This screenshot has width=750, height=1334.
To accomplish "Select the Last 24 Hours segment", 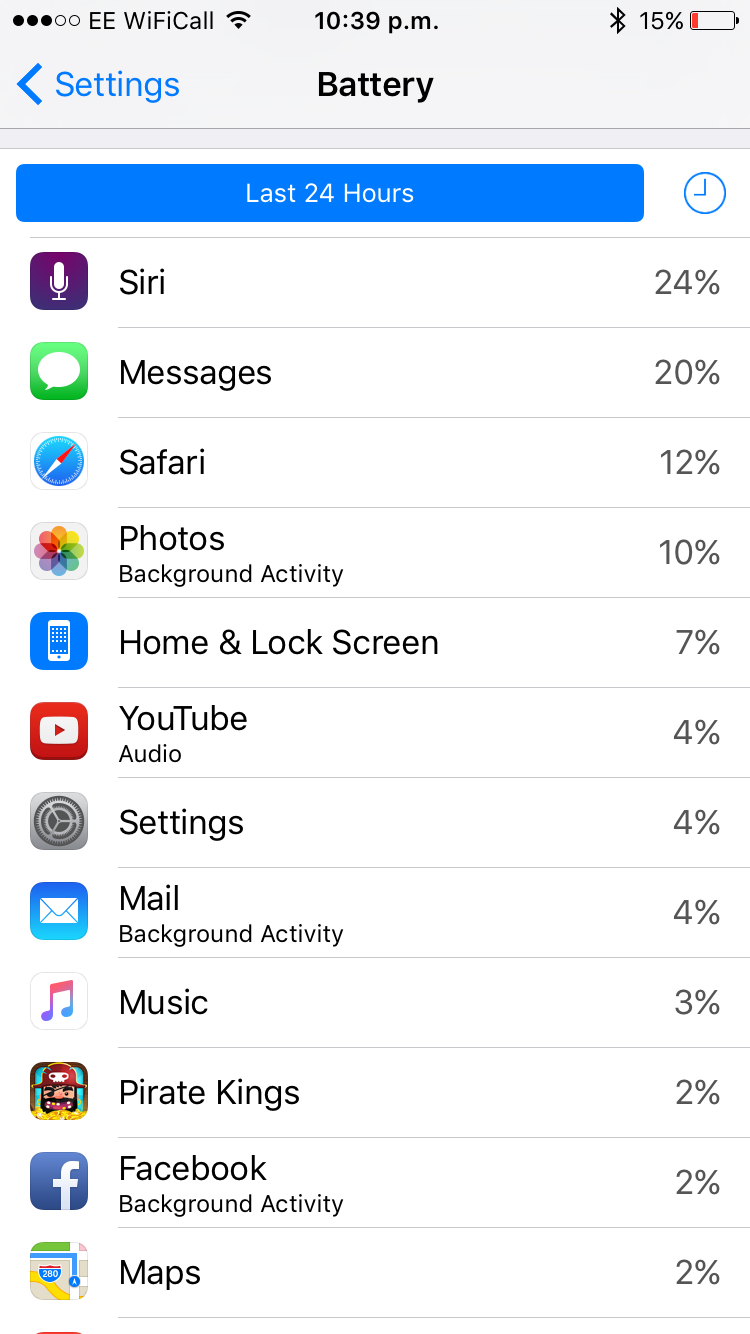I will point(330,193).
